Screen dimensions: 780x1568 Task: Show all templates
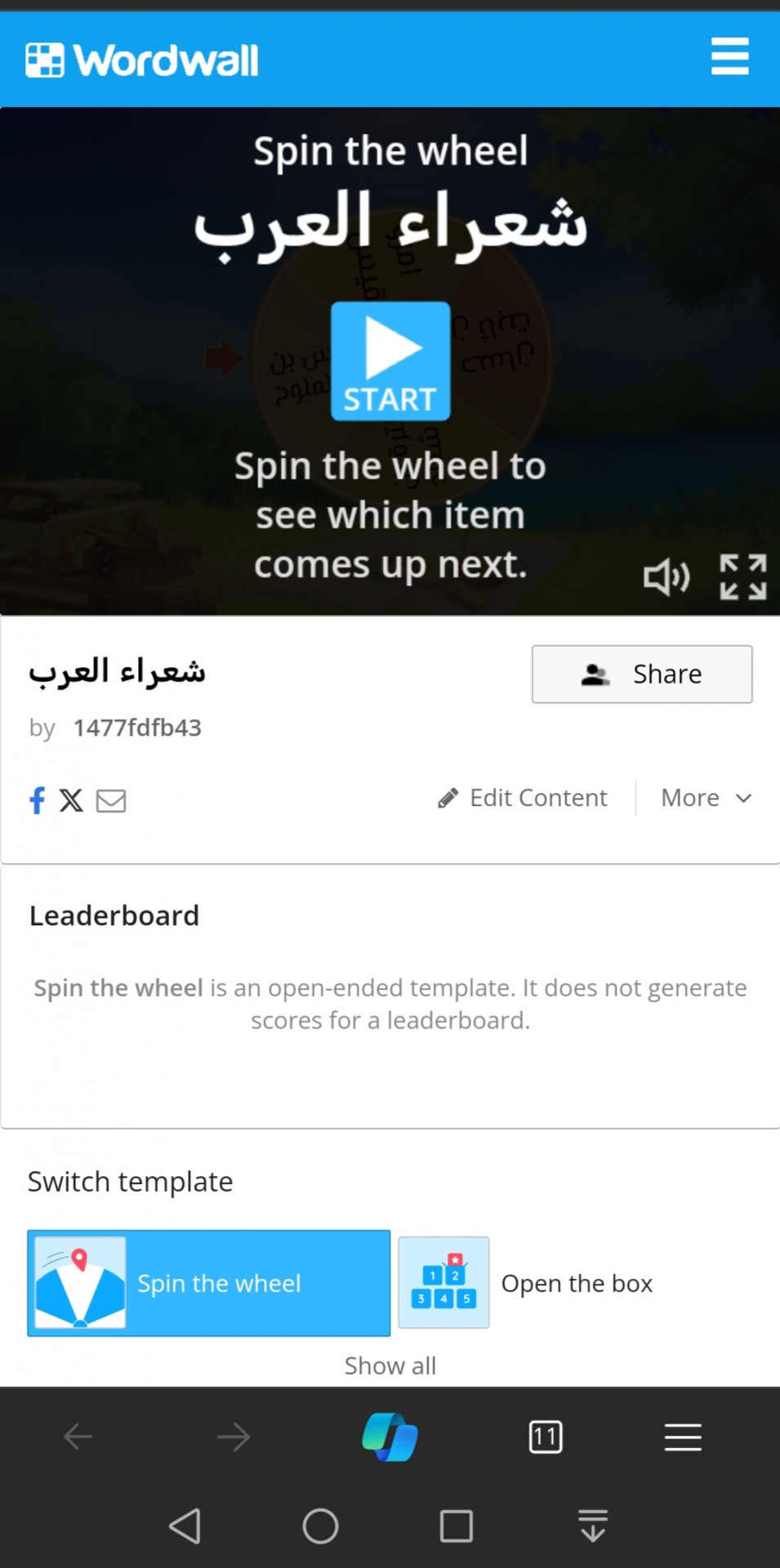point(390,1365)
